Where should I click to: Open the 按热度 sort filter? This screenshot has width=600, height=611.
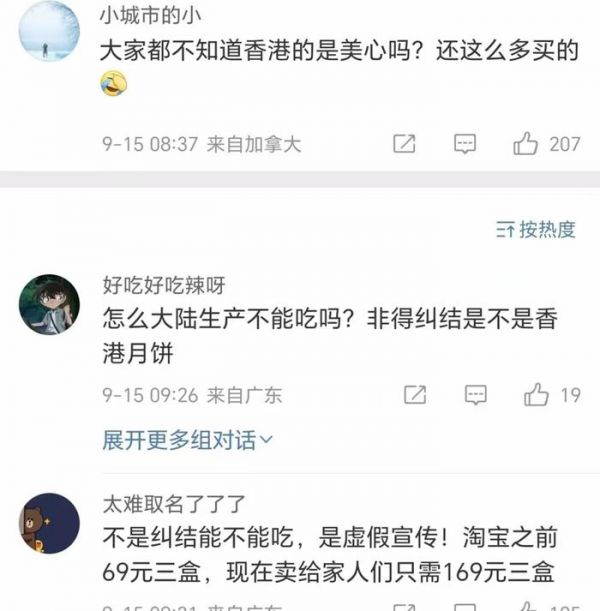pos(536,230)
